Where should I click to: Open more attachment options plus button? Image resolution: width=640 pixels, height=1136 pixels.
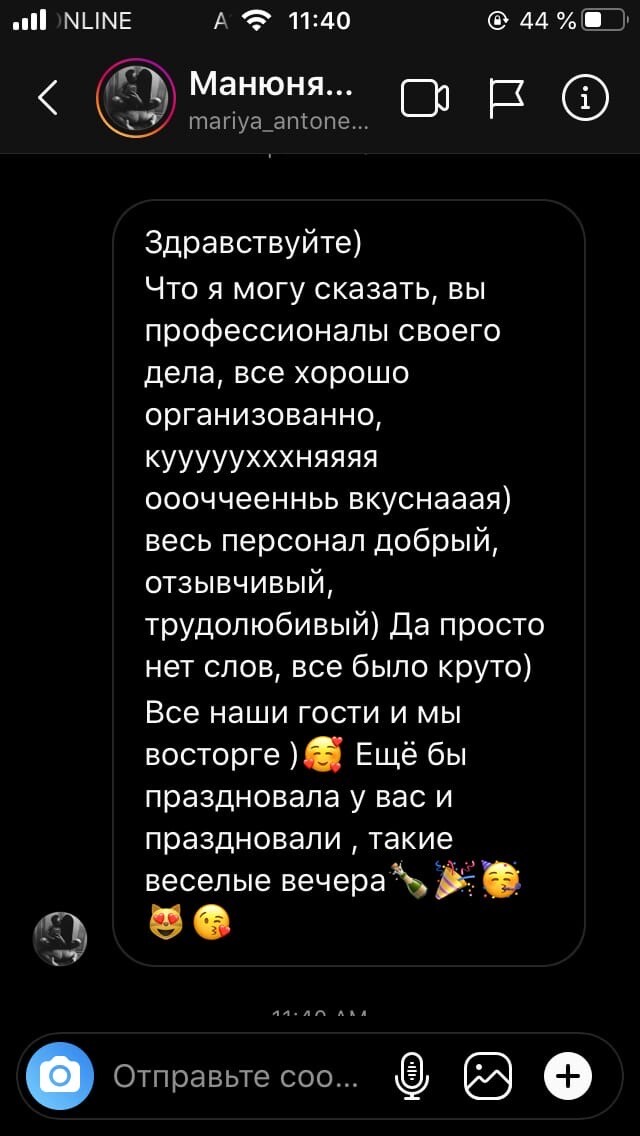(567, 1077)
